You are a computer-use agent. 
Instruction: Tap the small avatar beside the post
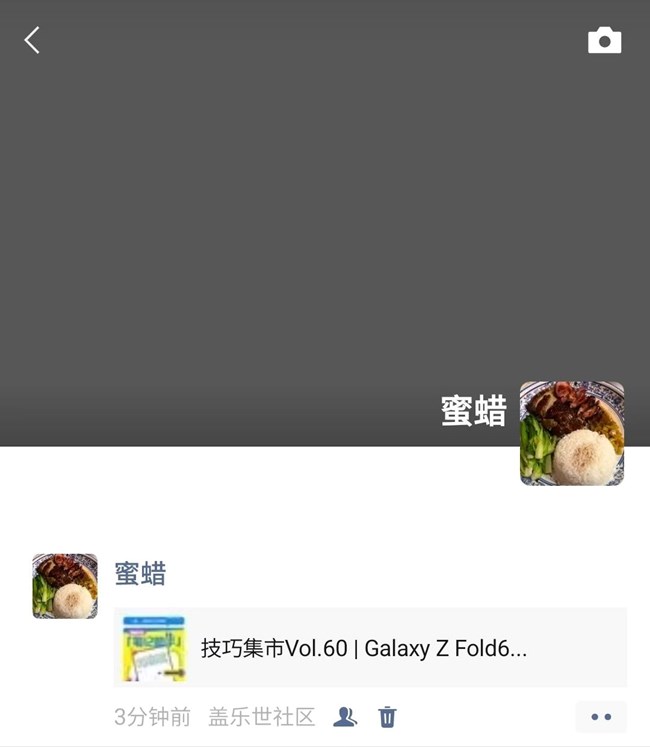pos(65,586)
